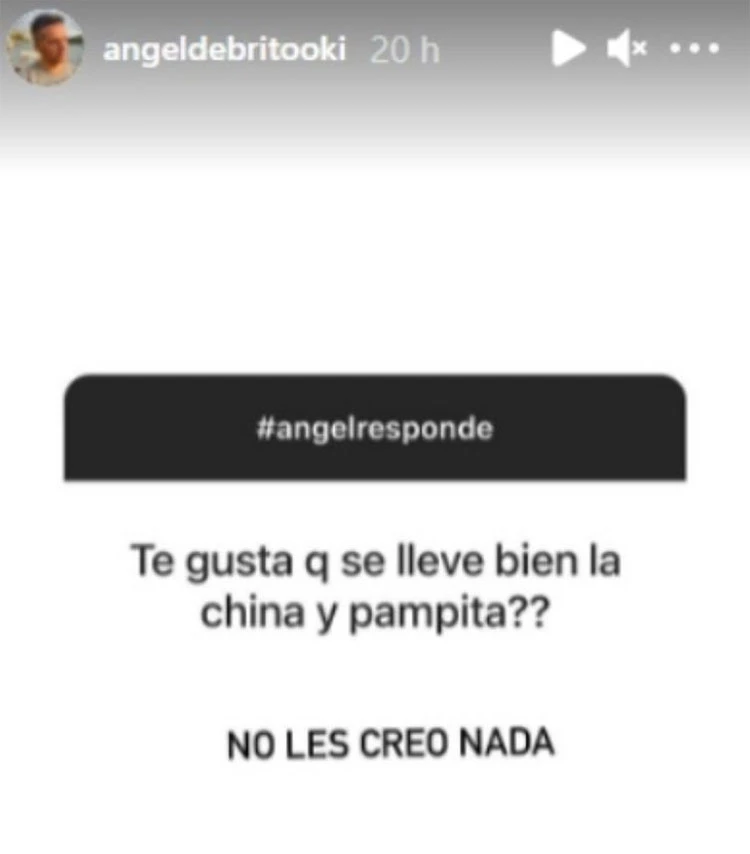The image size is (750, 854).
Task: Open the three-dot story options menu
Action: click(695, 48)
